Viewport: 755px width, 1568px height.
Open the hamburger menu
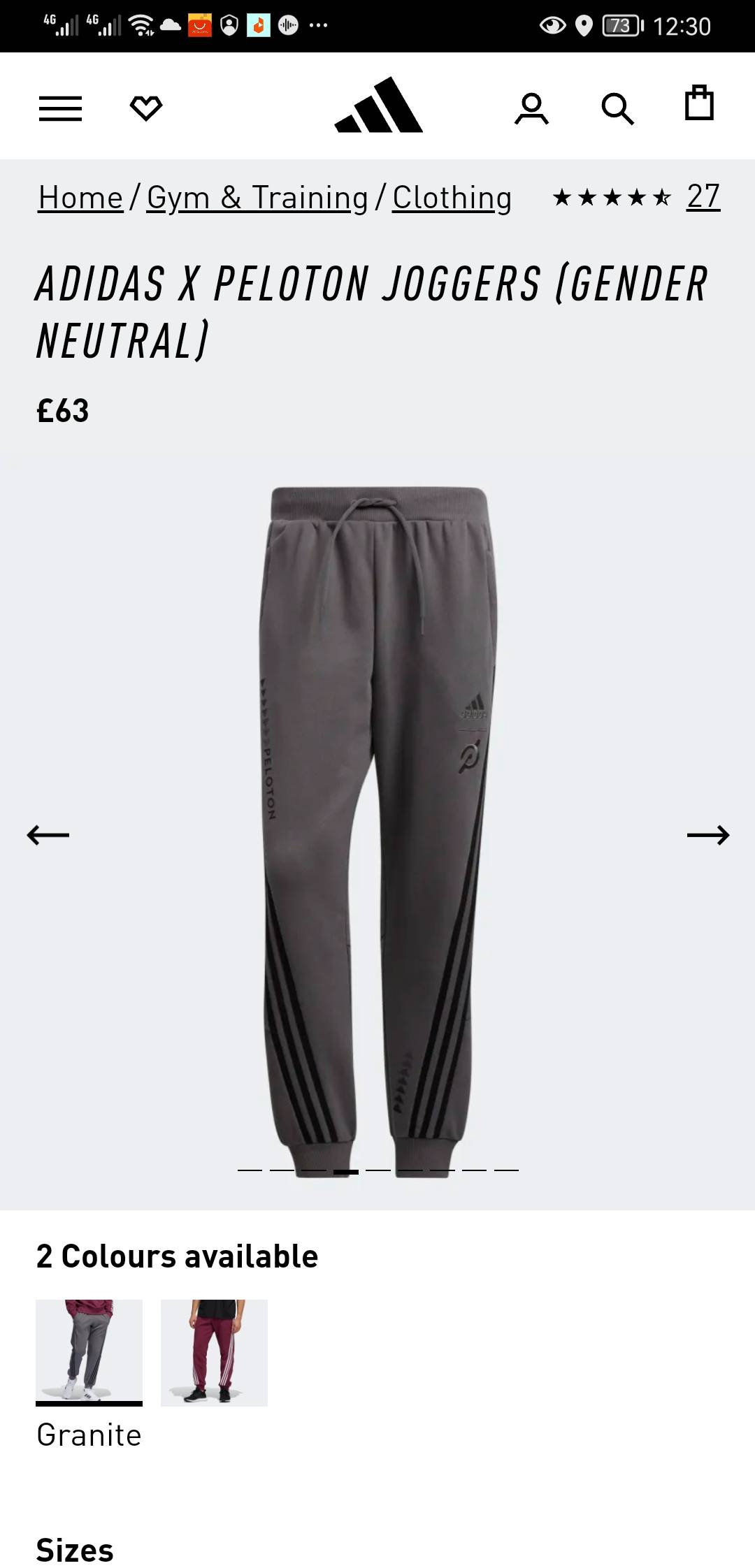(x=60, y=108)
